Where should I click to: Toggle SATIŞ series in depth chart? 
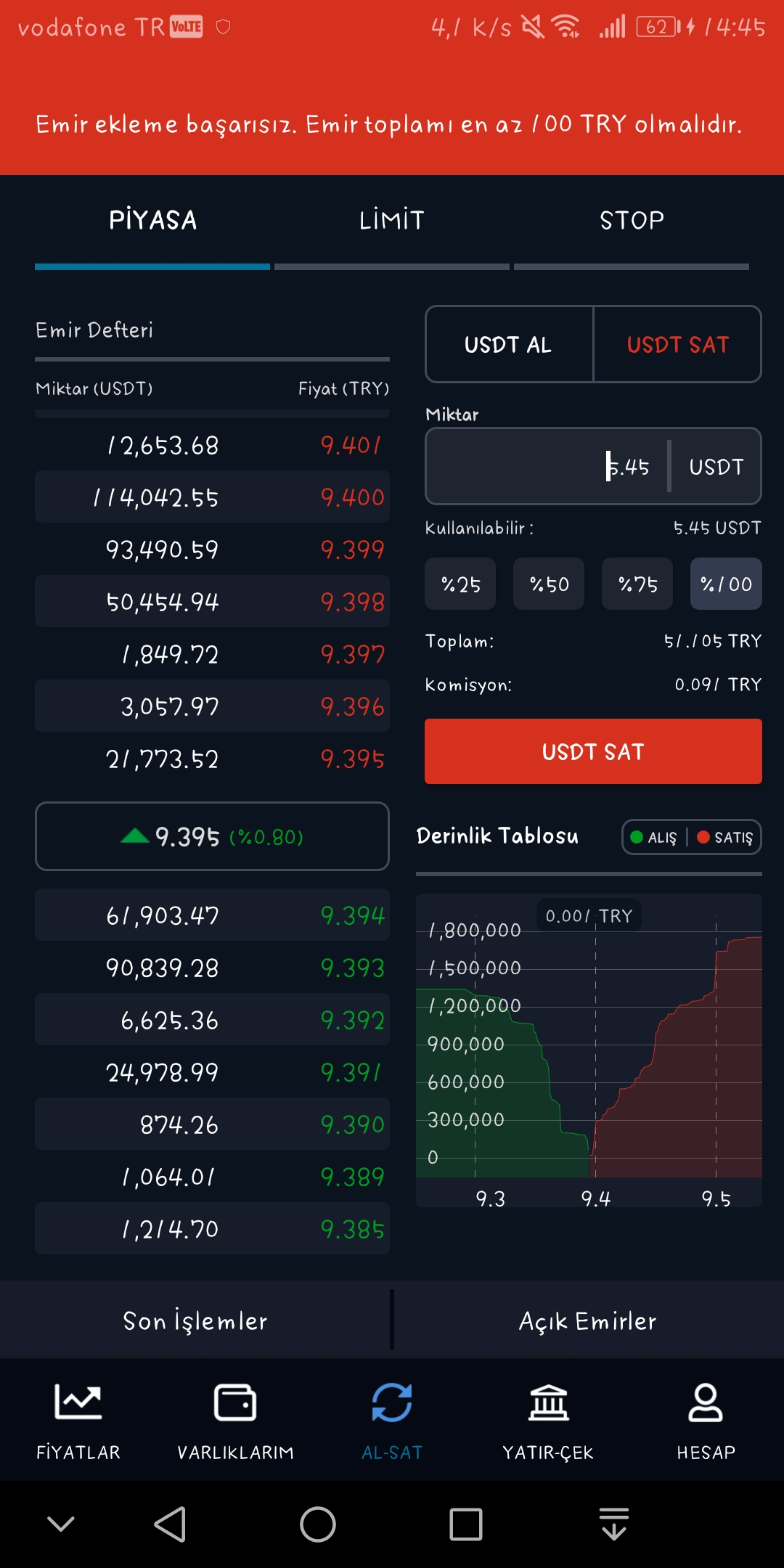tap(724, 838)
